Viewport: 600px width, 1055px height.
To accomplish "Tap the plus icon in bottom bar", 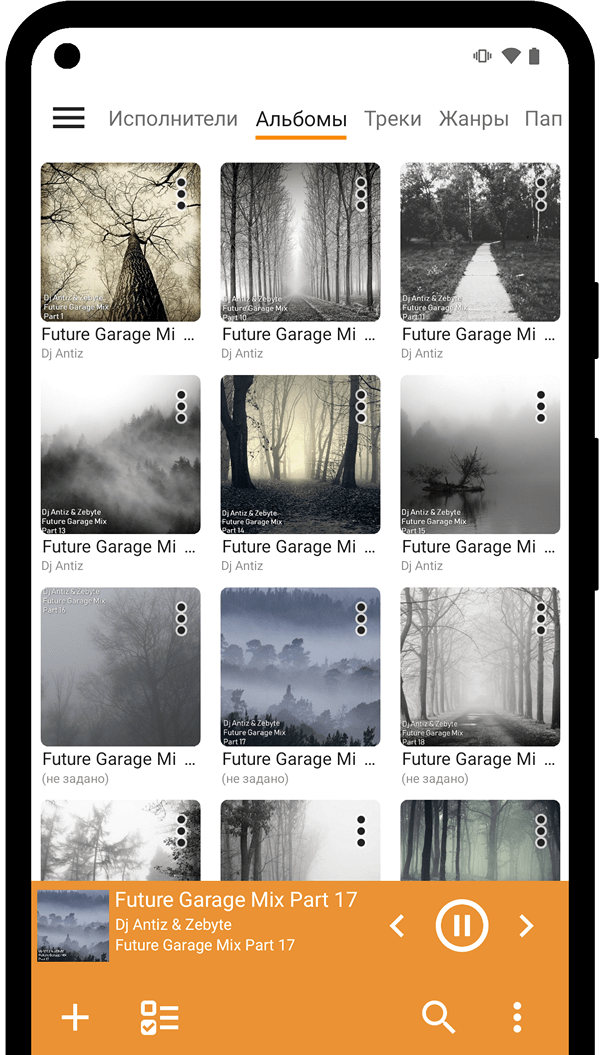I will coord(75,1018).
